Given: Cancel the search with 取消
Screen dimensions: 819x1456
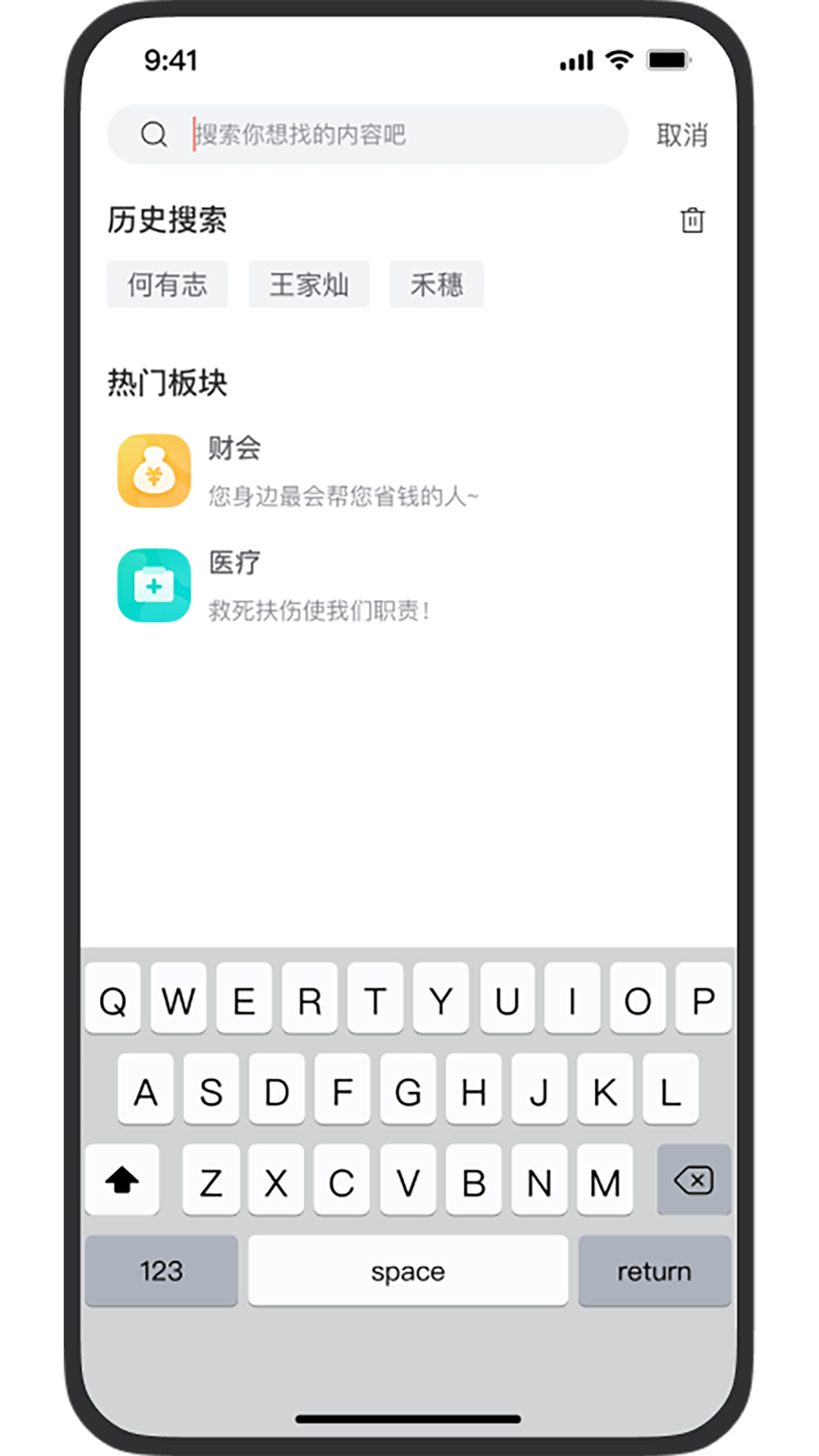Looking at the screenshot, I should [682, 135].
